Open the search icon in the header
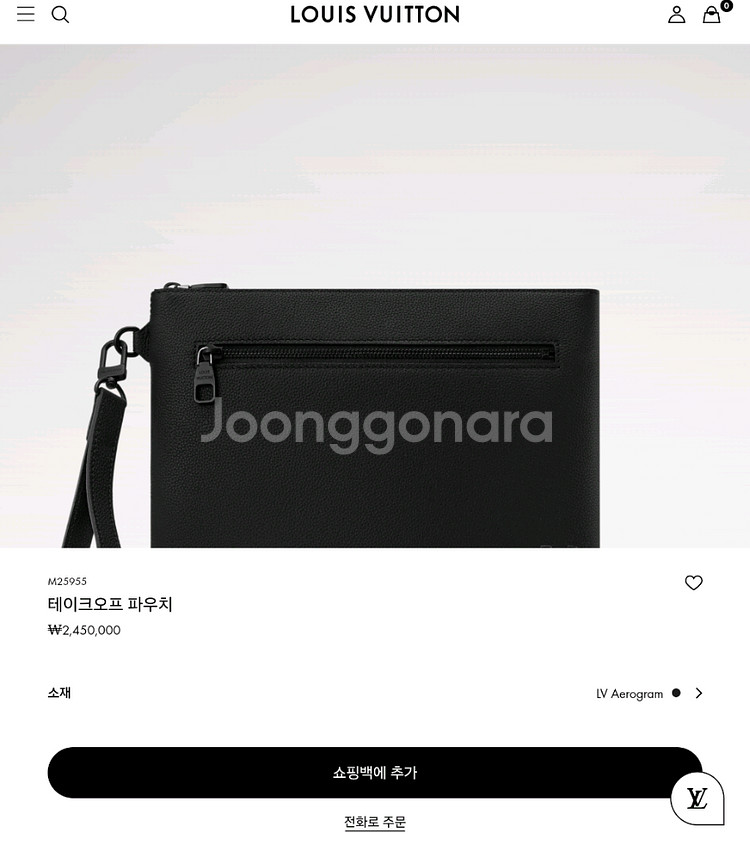The image size is (750, 851). 60,15
